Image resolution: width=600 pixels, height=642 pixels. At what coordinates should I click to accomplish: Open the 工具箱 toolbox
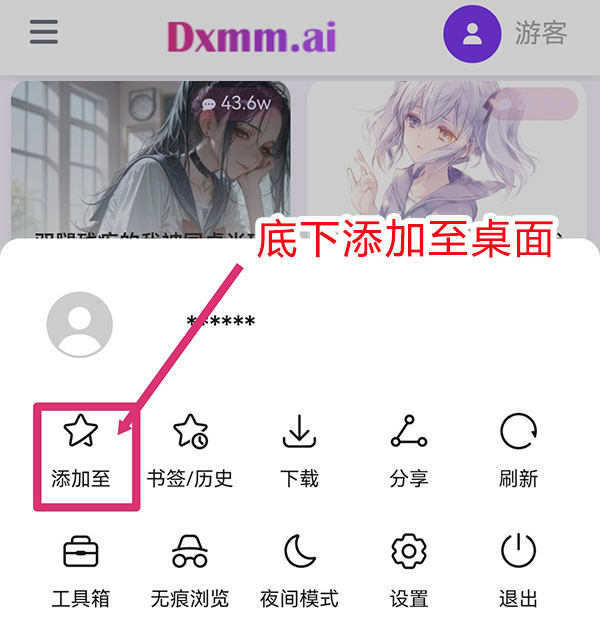coord(80,552)
